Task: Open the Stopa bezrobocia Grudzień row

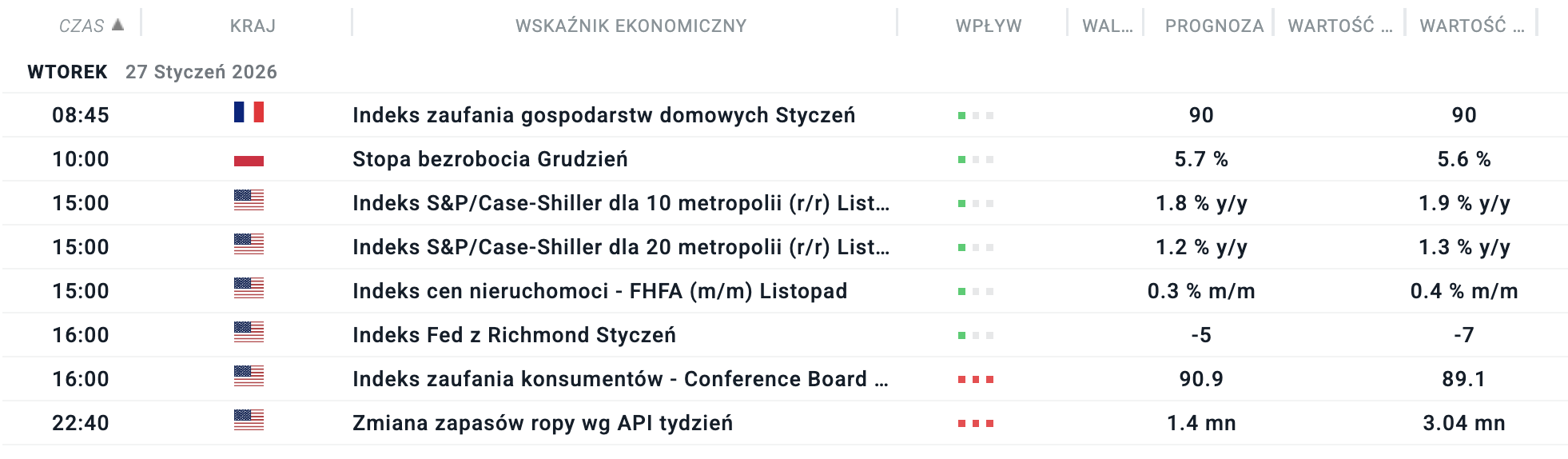Action: tap(490, 159)
